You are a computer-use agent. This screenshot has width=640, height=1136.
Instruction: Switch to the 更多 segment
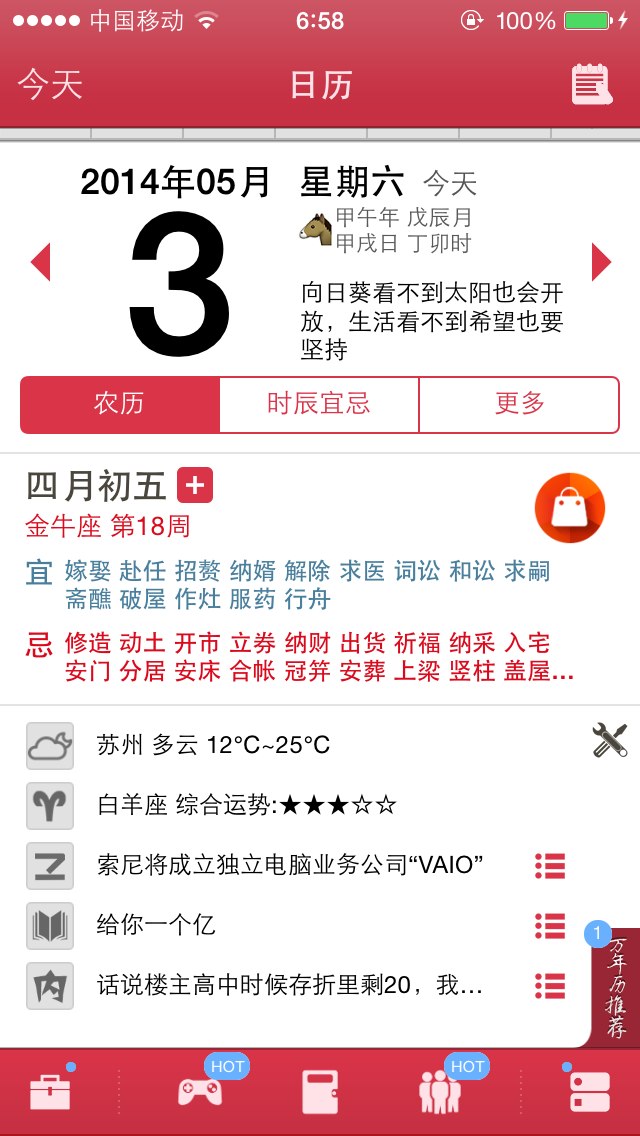pyautogui.click(x=519, y=404)
